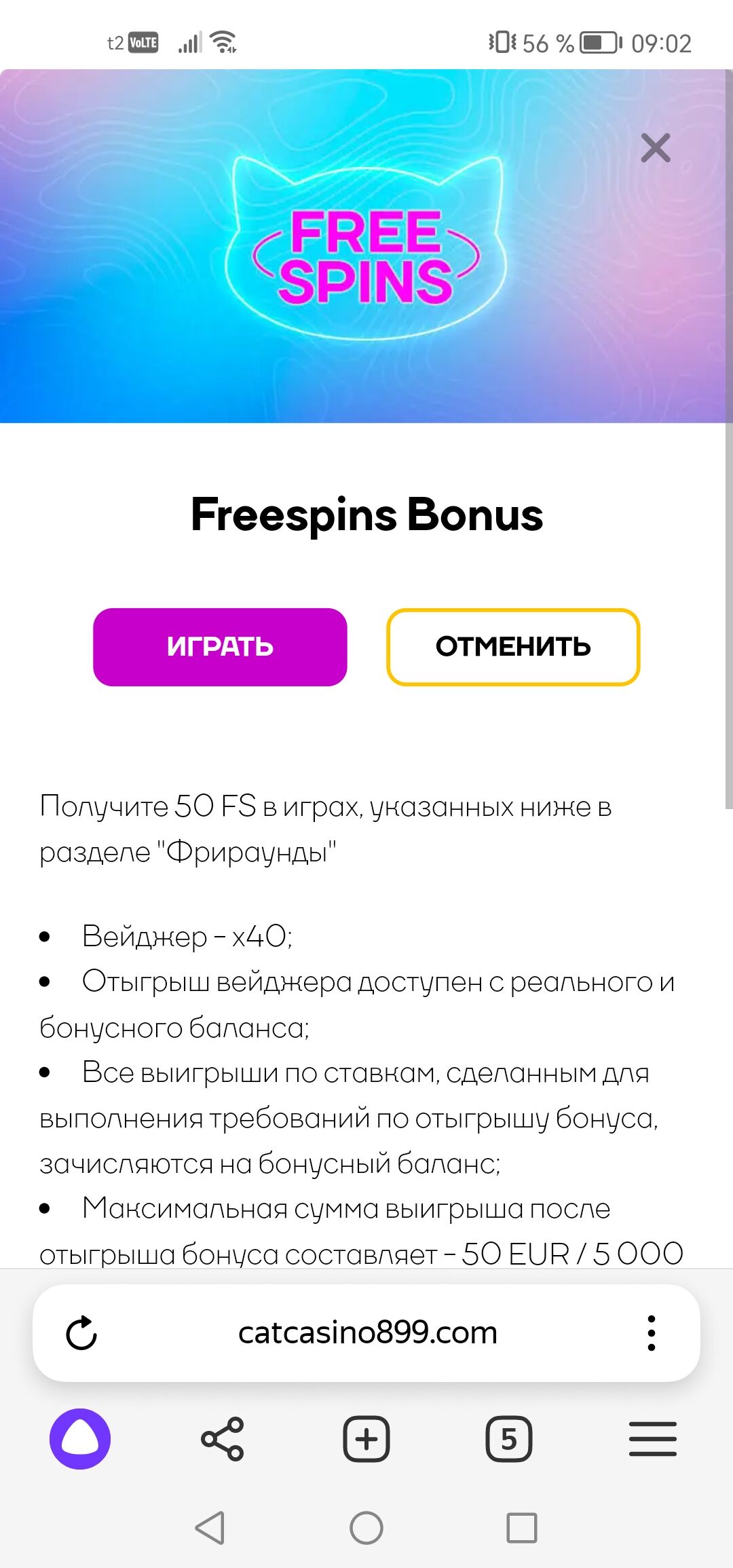Image resolution: width=733 pixels, height=1568 pixels.
Task: Share this page
Action: point(223,1438)
